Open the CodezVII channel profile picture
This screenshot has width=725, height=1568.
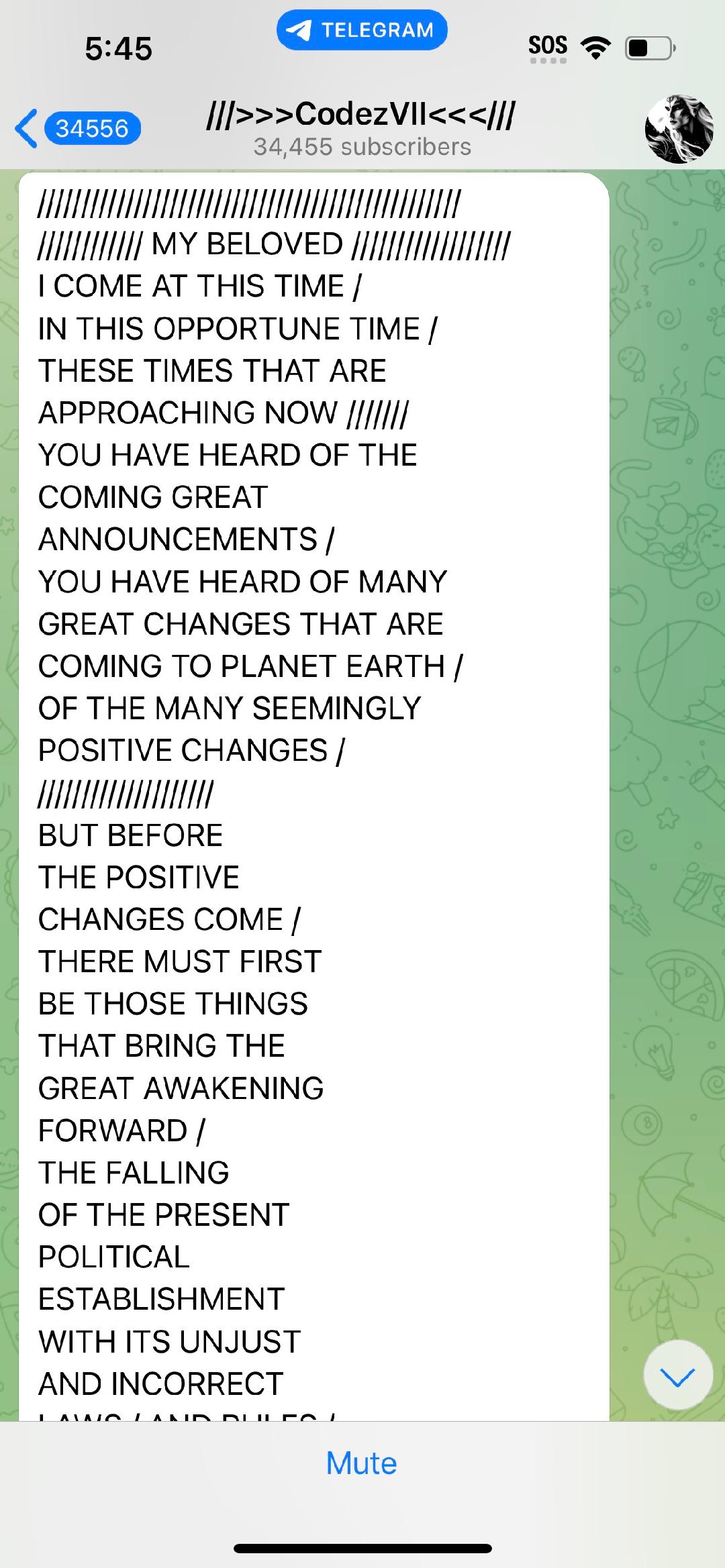click(679, 129)
